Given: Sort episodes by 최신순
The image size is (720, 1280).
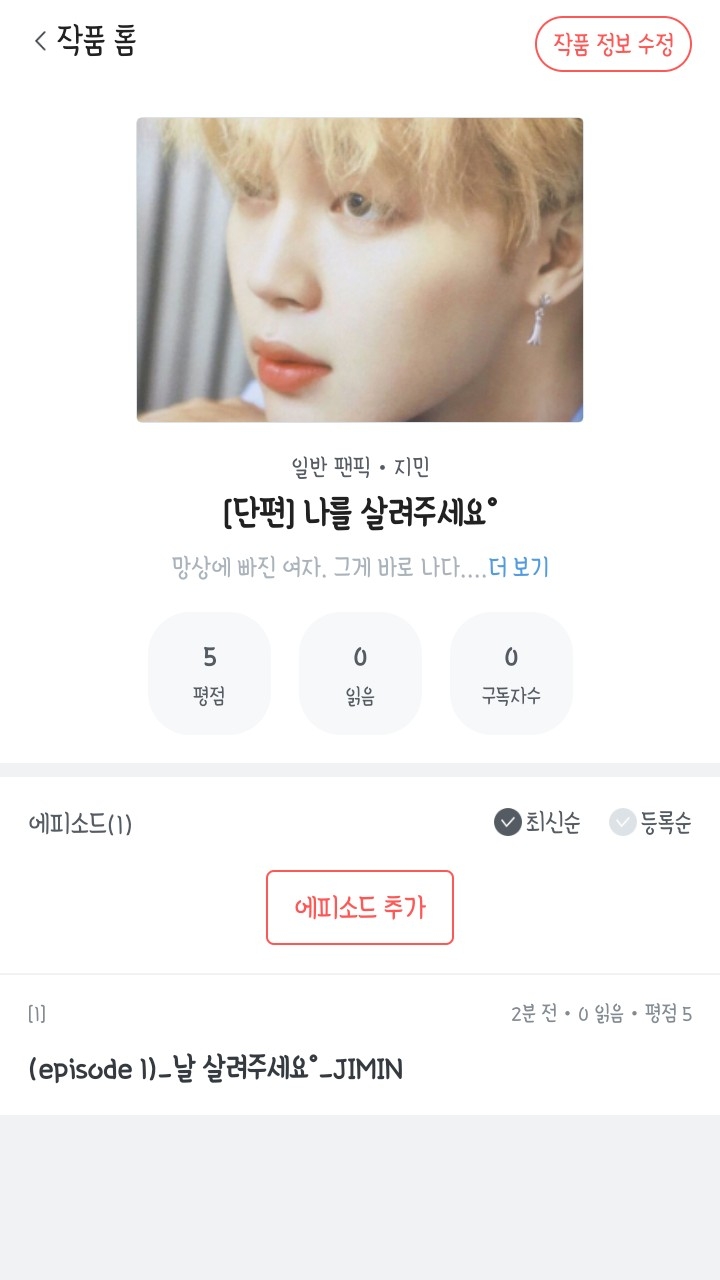Looking at the screenshot, I should 537,823.
